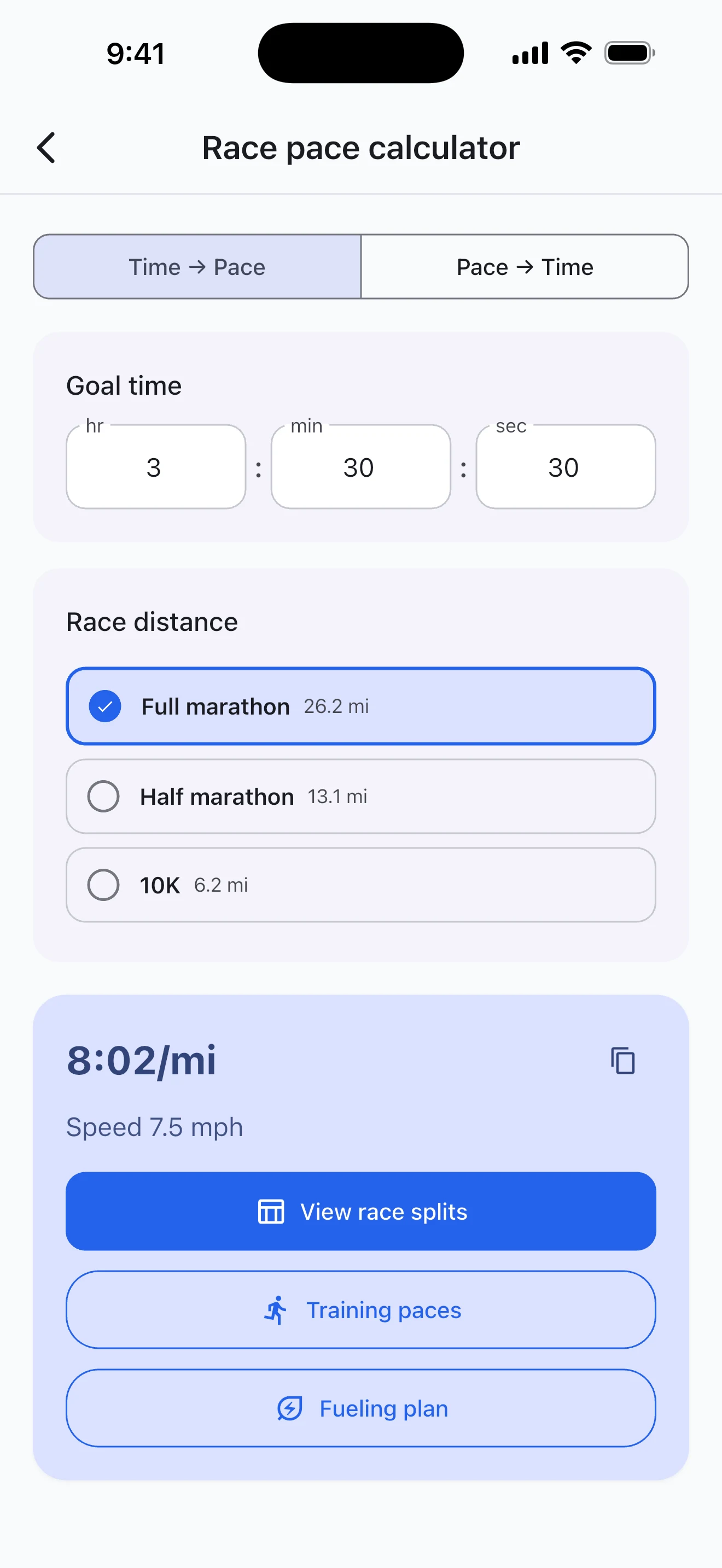
Task: Open View race splits
Action: pyautogui.click(x=361, y=1212)
